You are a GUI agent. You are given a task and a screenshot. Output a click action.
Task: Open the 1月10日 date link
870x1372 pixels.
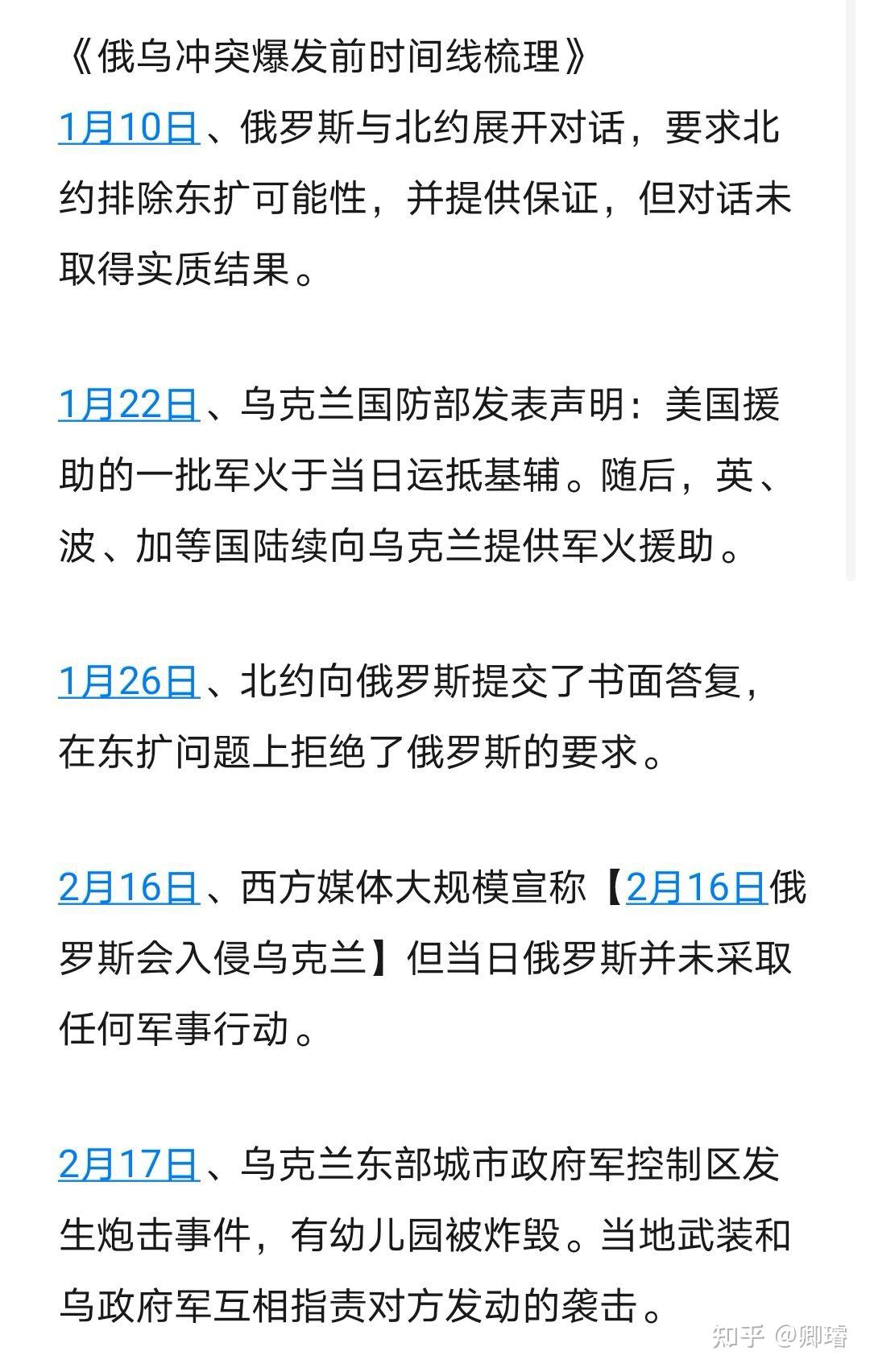[x=129, y=127]
